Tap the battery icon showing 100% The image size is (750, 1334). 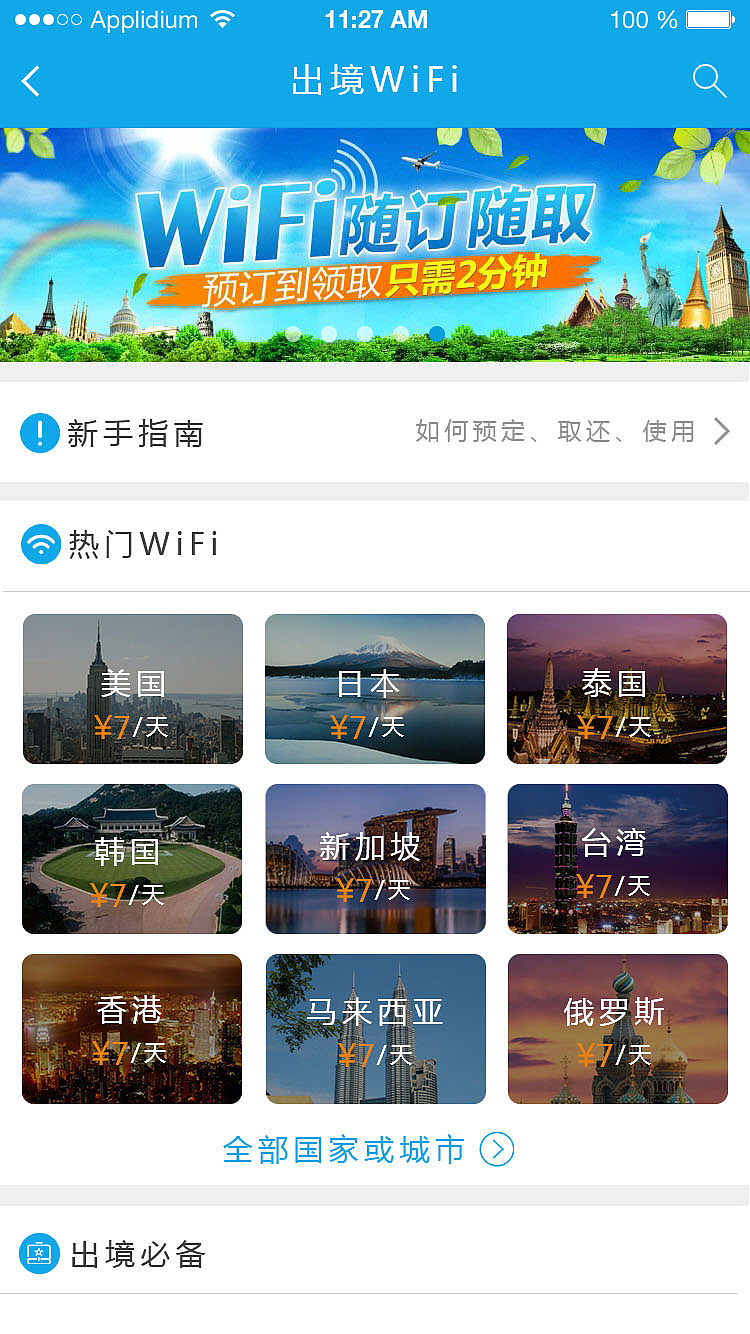pos(711,18)
